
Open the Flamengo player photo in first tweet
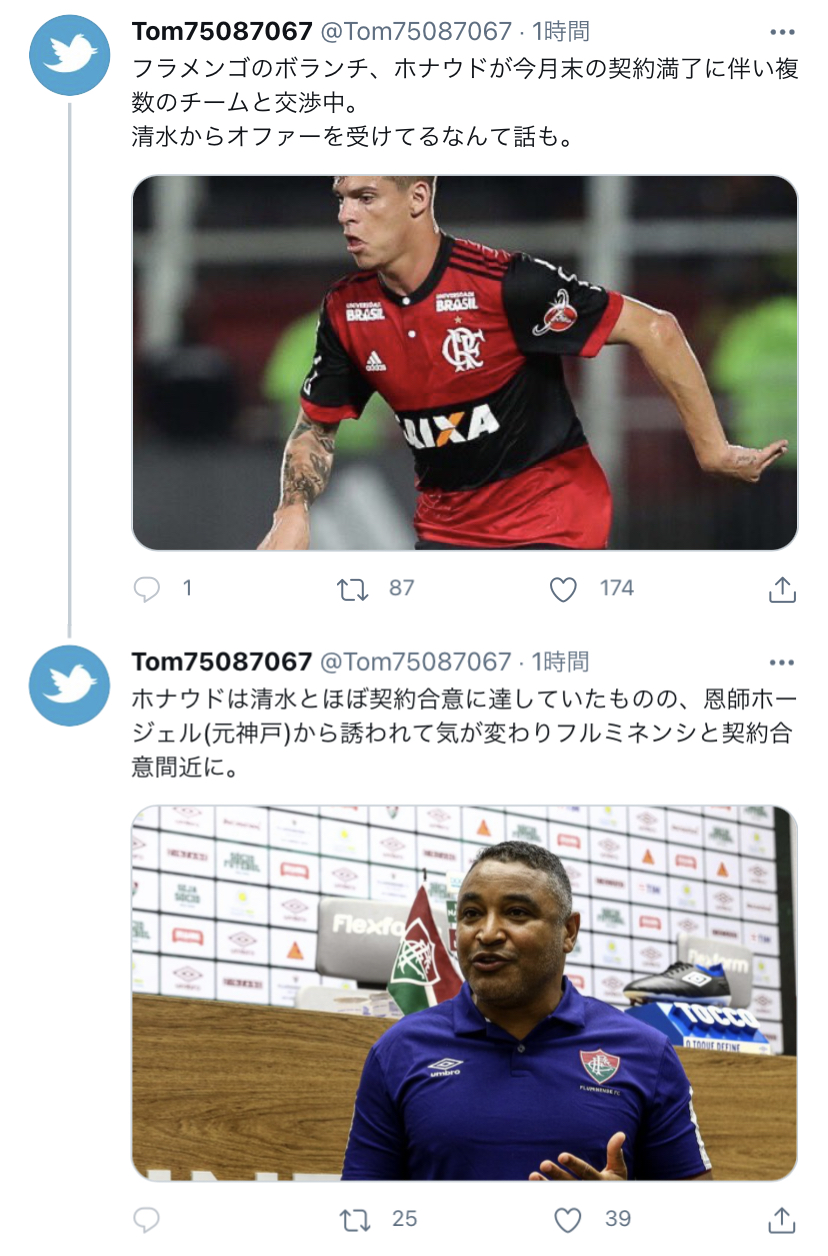tap(464, 362)
